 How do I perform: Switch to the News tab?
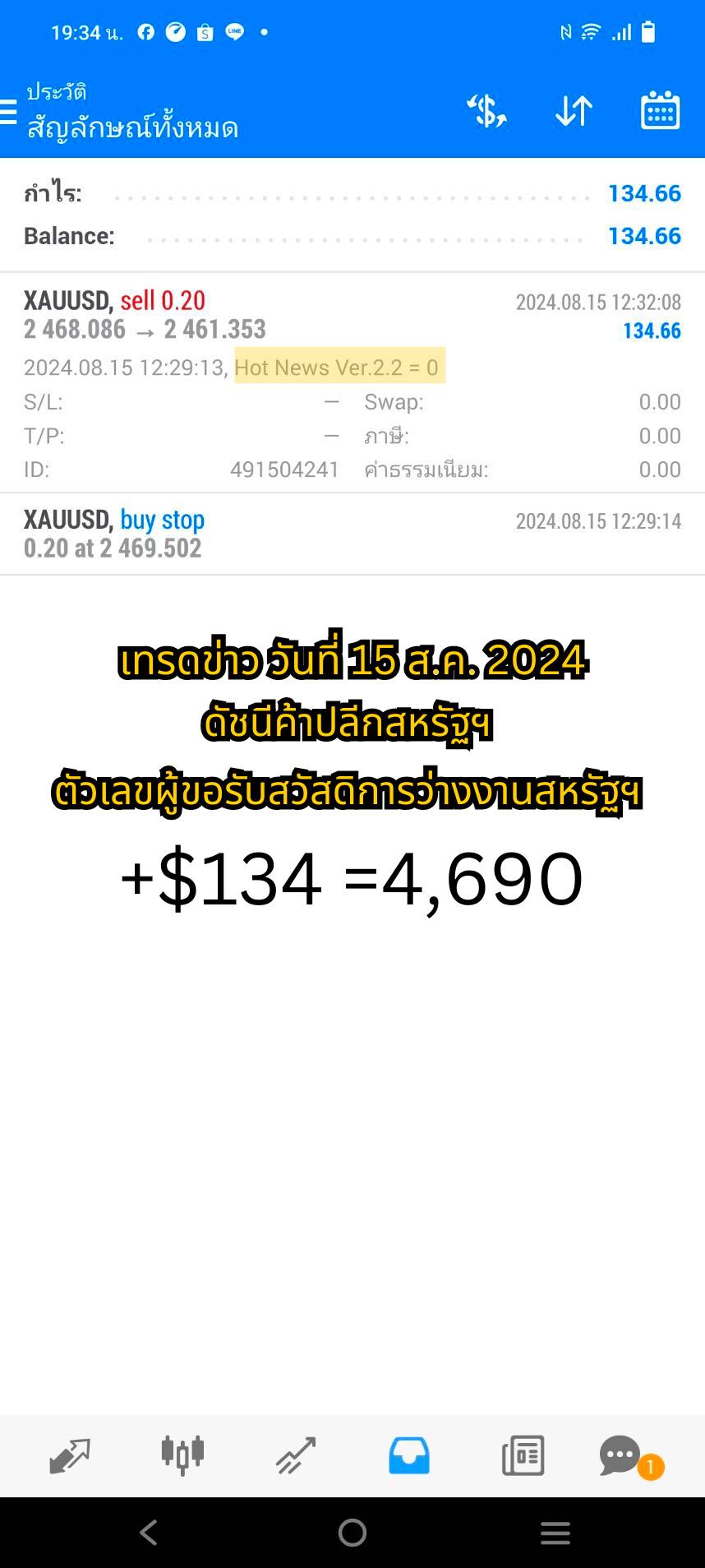click(523, 1455)
